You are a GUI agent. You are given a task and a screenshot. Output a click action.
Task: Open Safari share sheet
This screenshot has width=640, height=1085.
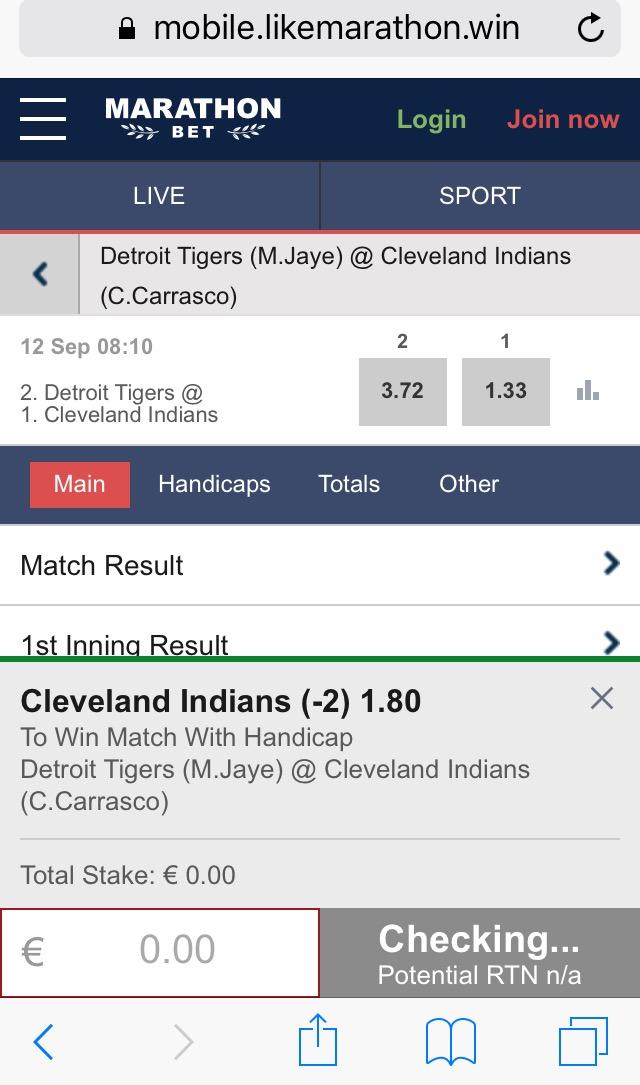[318, 1040]
